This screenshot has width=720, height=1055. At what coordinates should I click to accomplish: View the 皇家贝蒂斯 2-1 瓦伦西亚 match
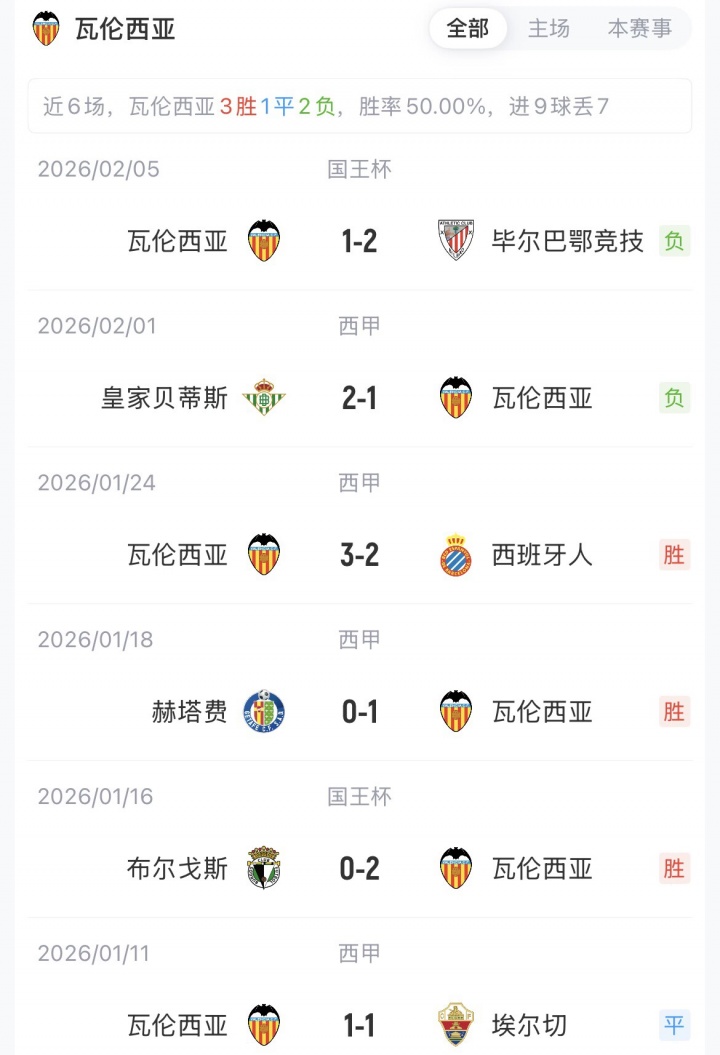[359, 398]
